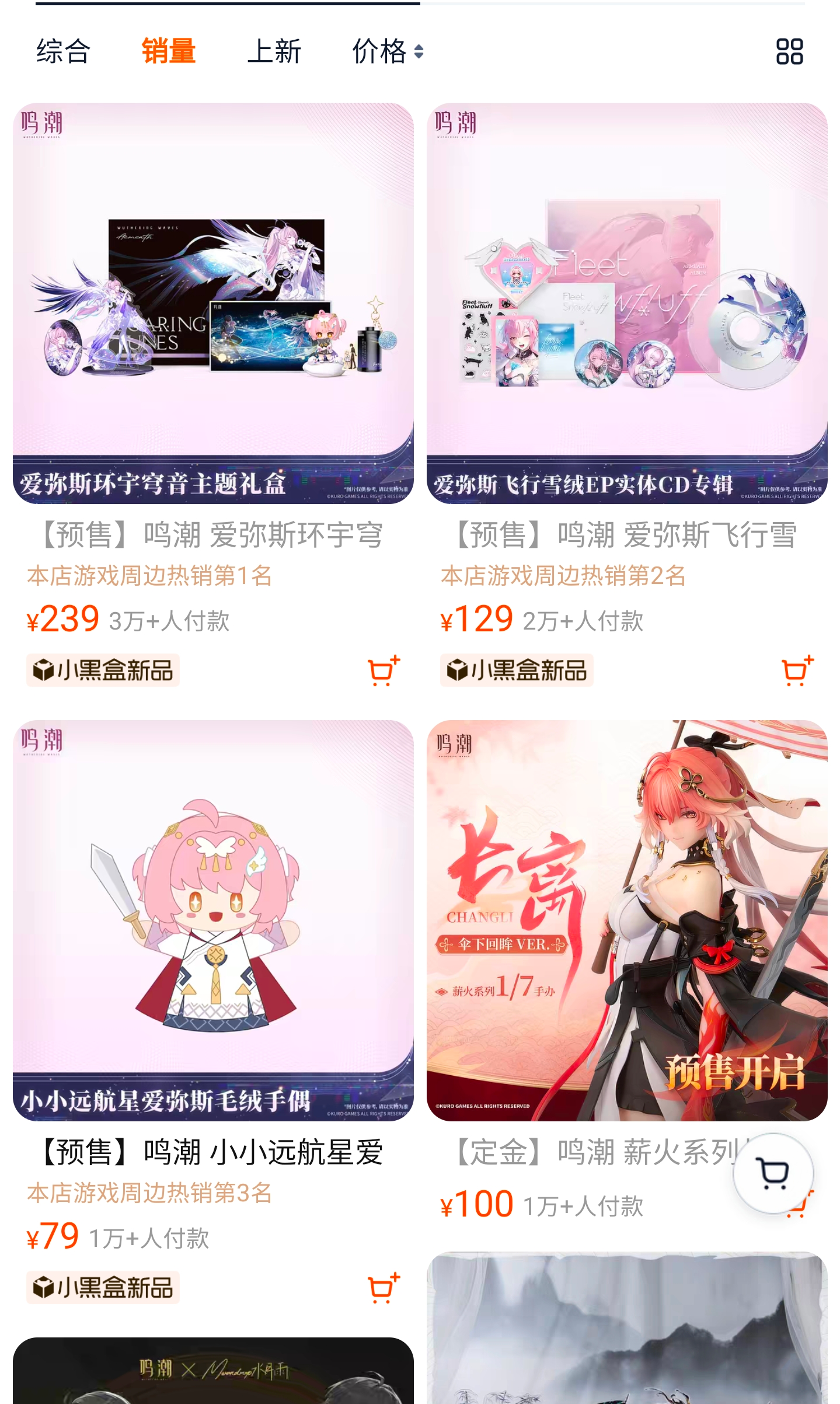Add the ¥239 gift box to cart

click(384, 670)
